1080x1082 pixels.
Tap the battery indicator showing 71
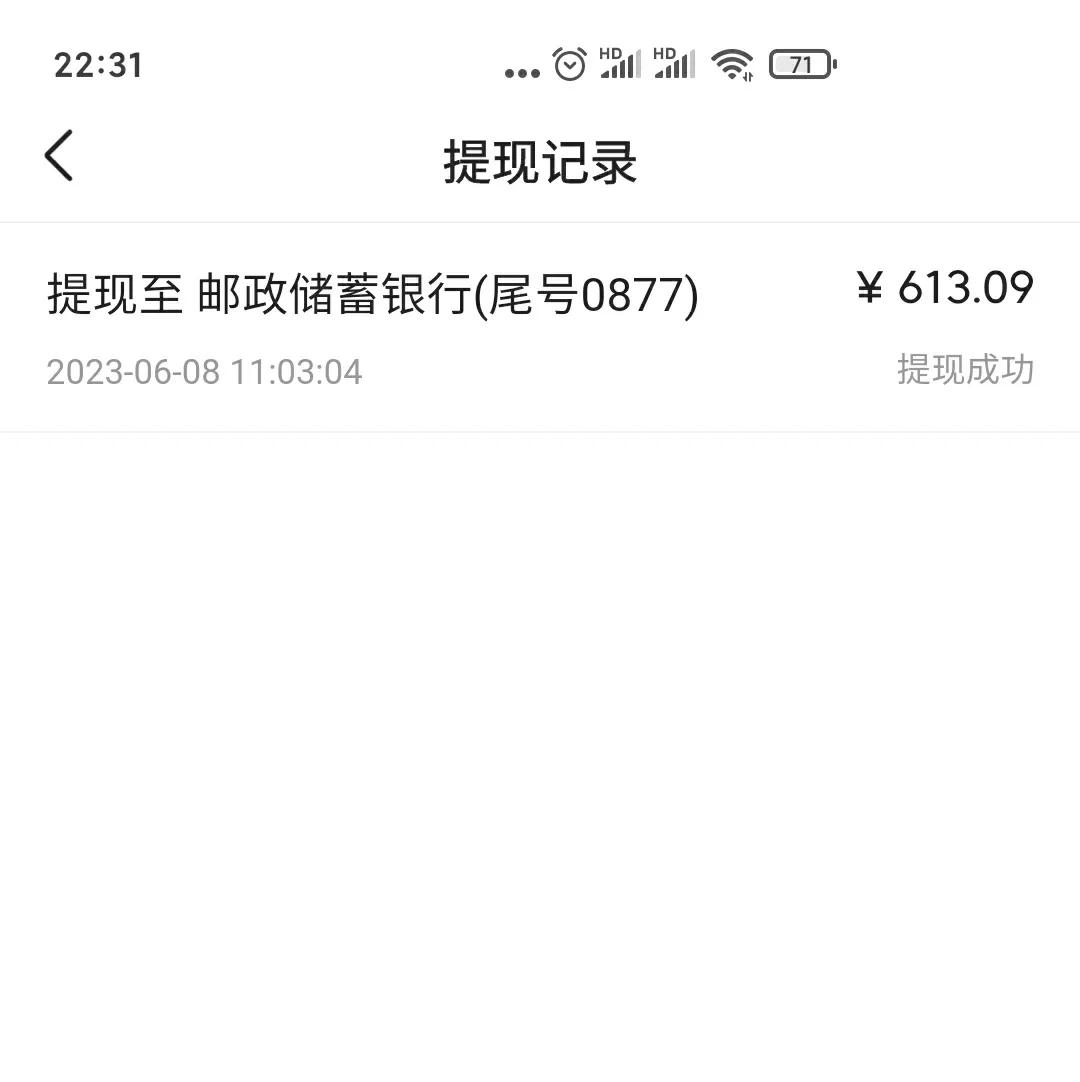[800, 63]
